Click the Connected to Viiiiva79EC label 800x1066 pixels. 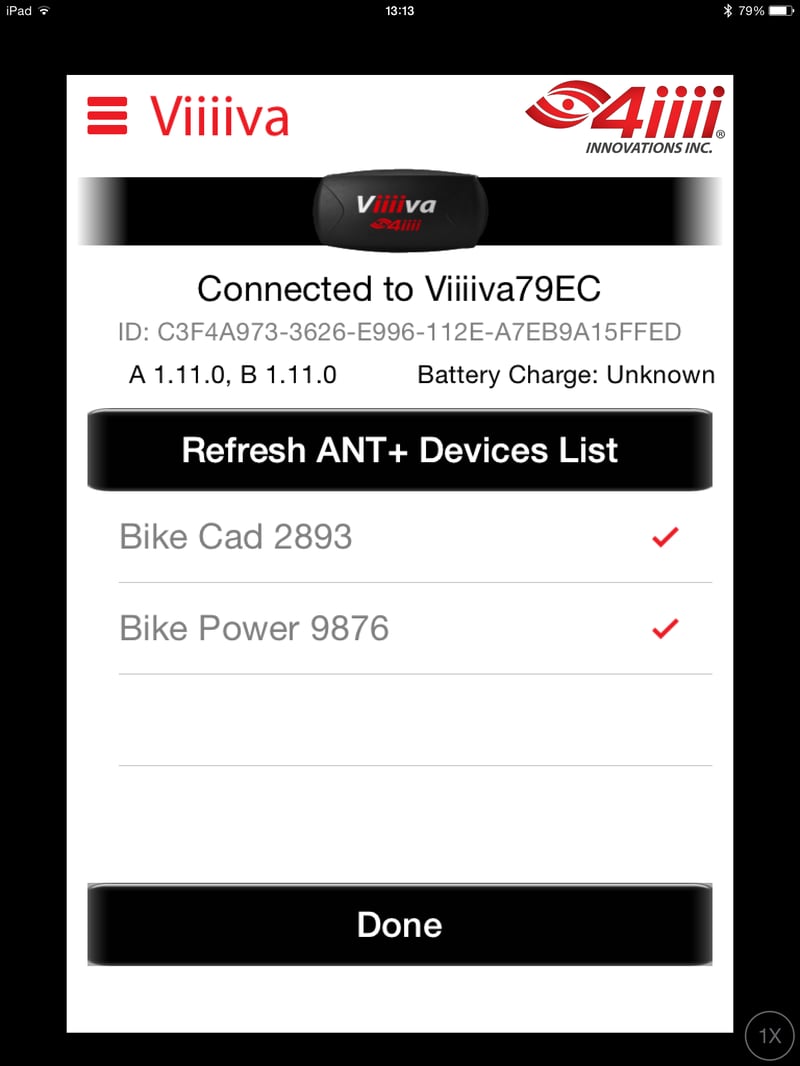pyautogui.click(x=400, y=289)
